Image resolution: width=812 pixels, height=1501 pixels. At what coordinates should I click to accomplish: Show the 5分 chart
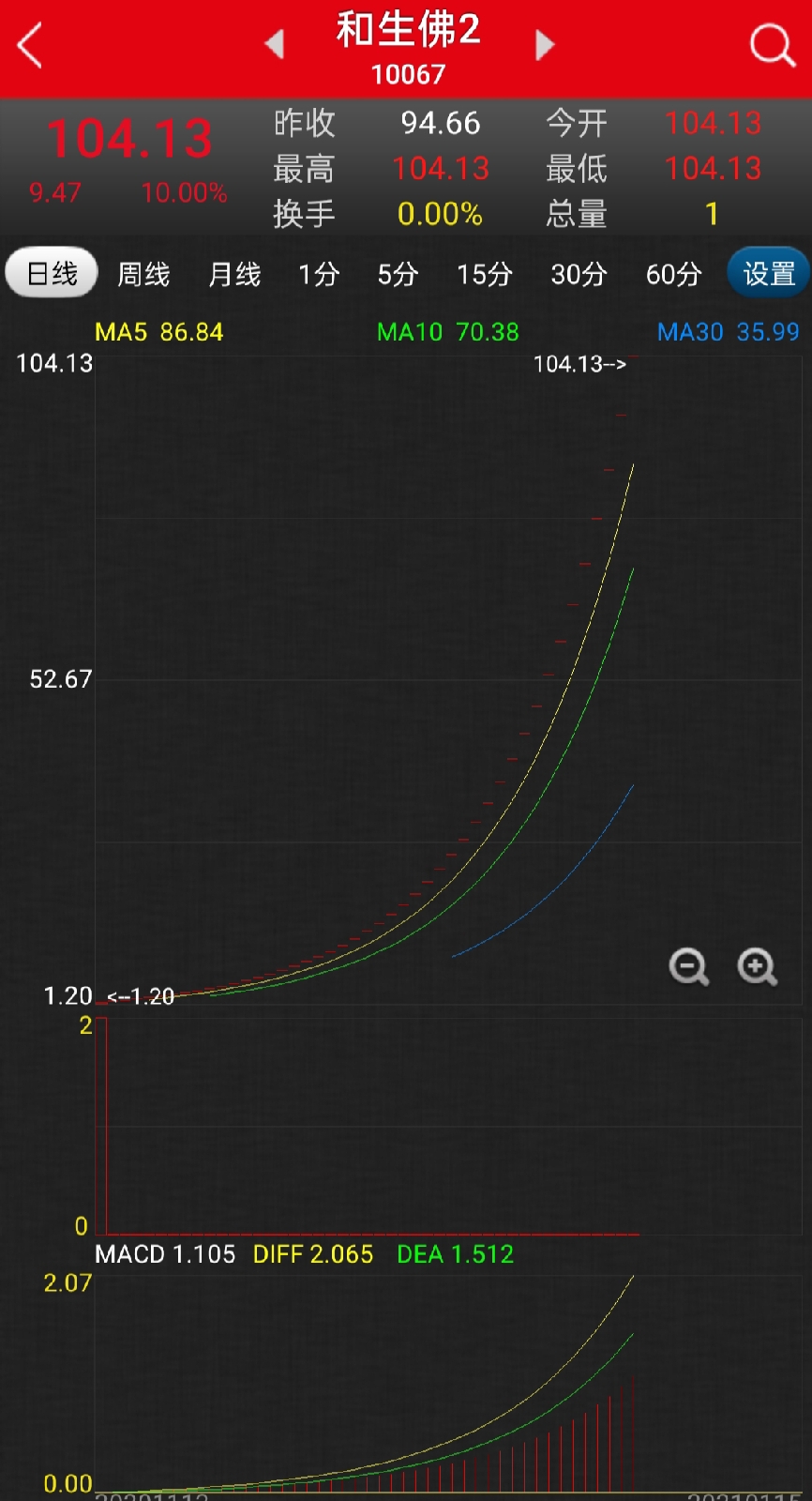pyautogui.click(x=398, y=274)
